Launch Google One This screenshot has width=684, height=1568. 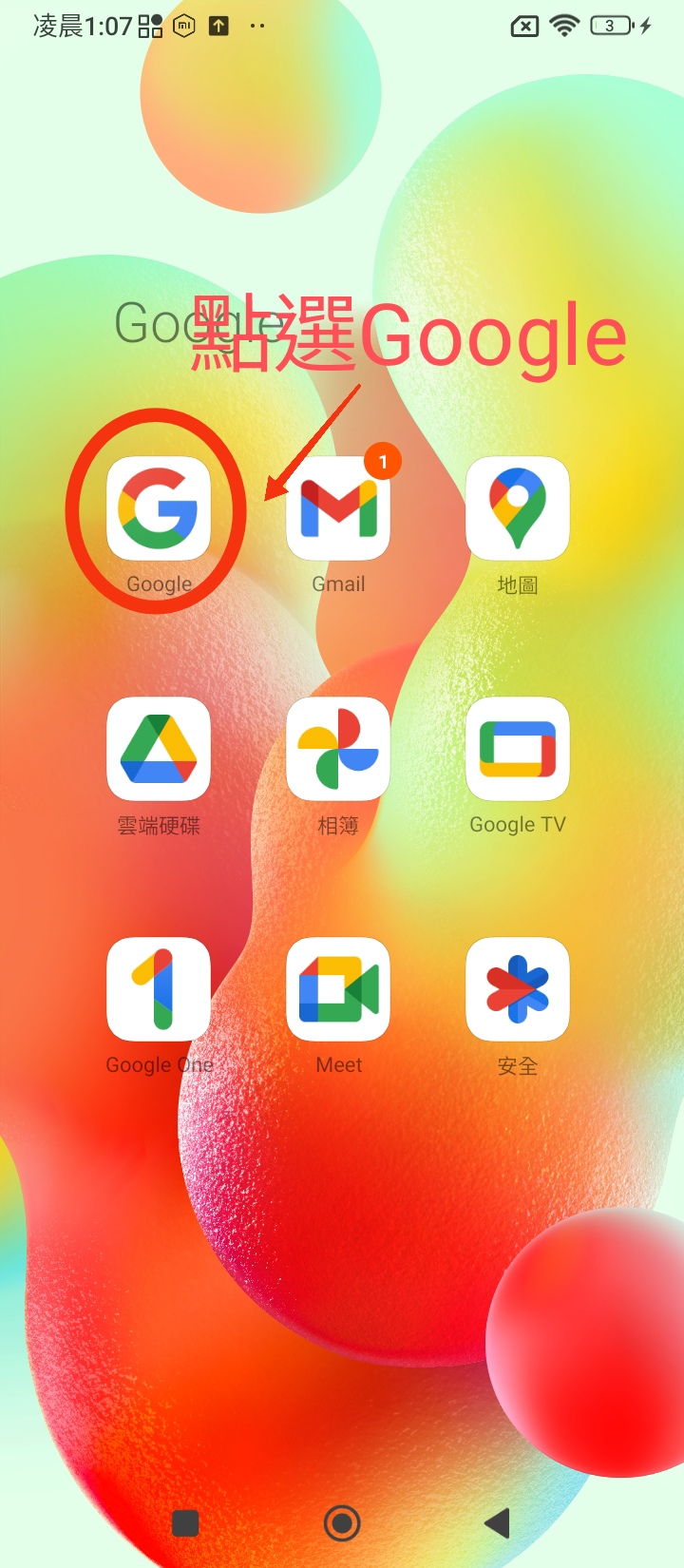pos(159,989)
